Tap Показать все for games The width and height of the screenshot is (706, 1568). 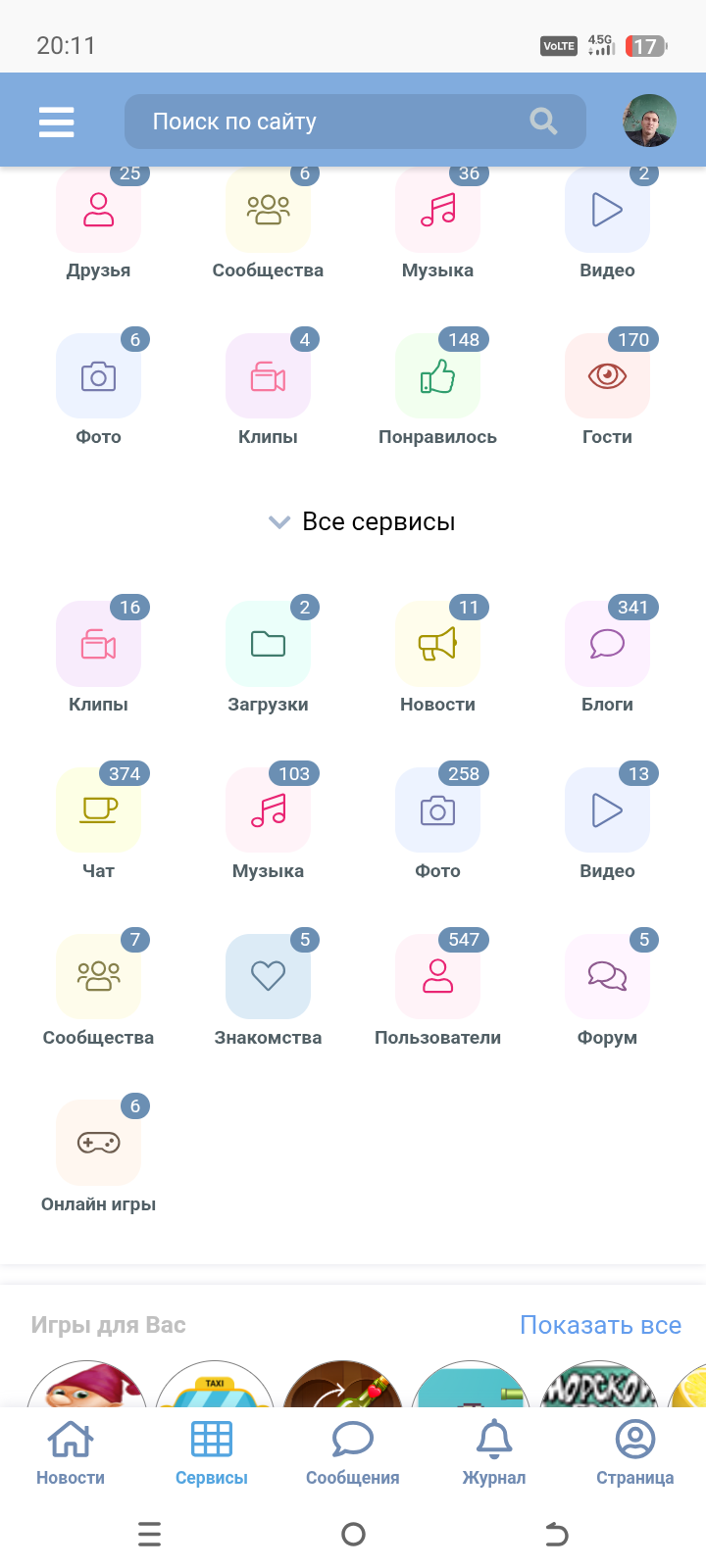pos(600,1325)
